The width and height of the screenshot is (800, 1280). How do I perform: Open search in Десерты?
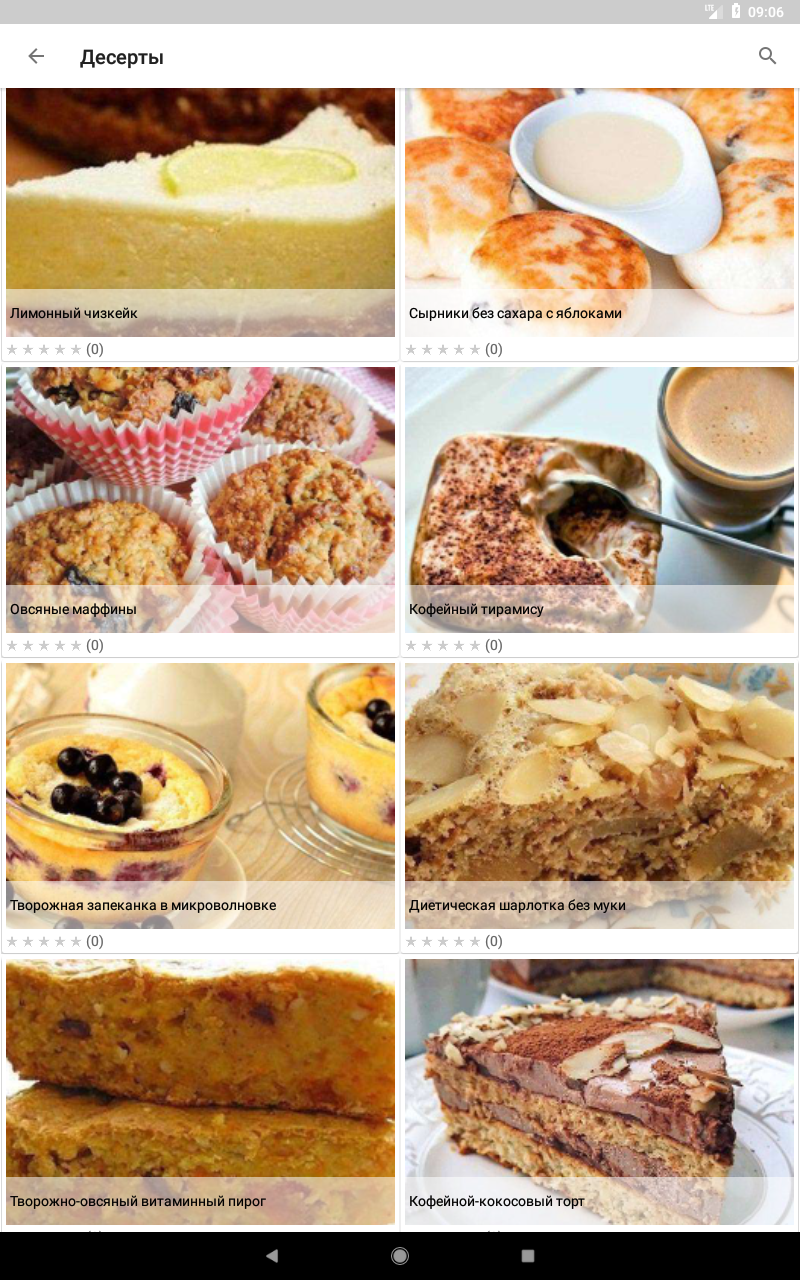click(767, 56)
